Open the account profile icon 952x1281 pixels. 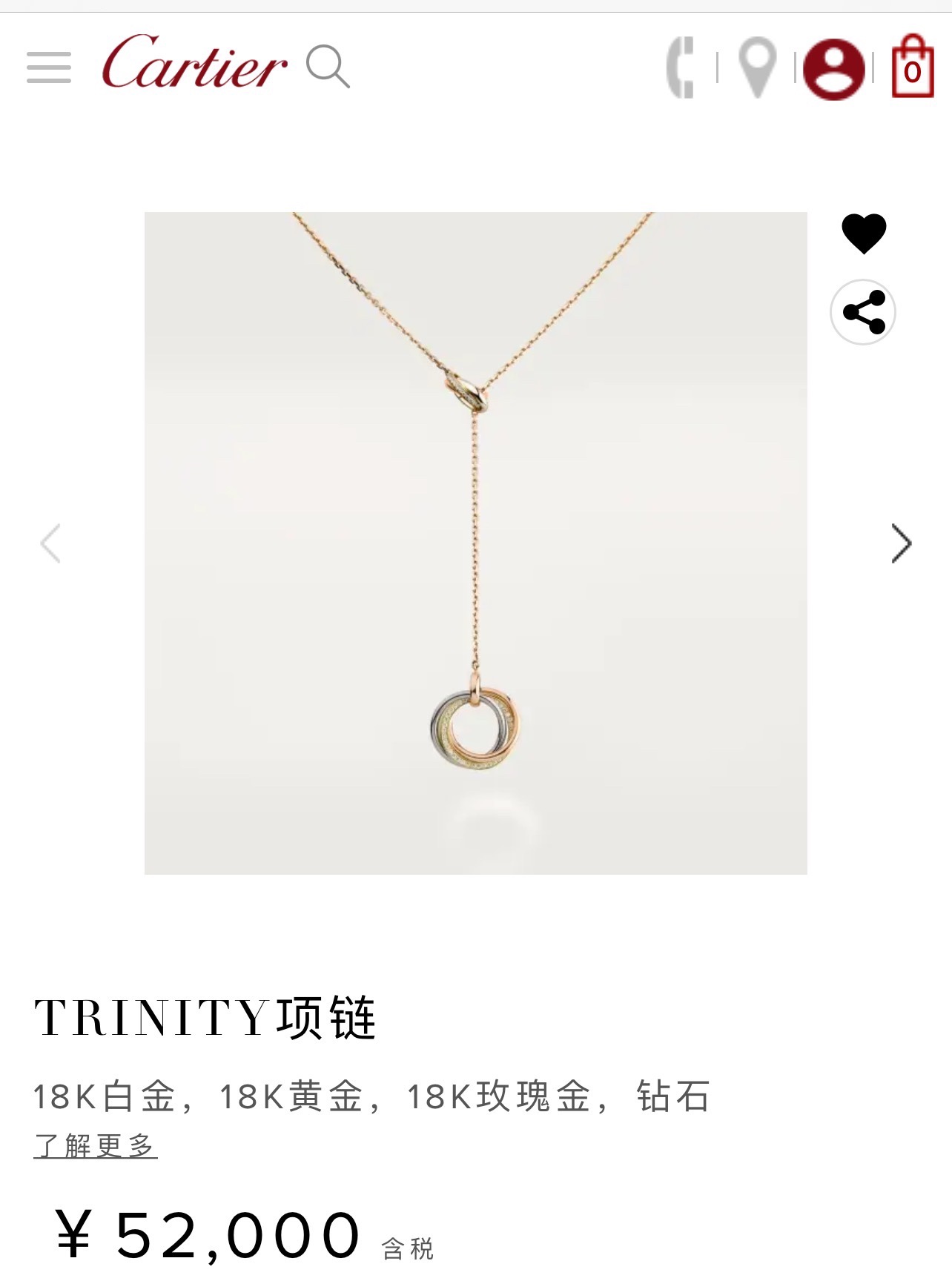coord(834,69)
